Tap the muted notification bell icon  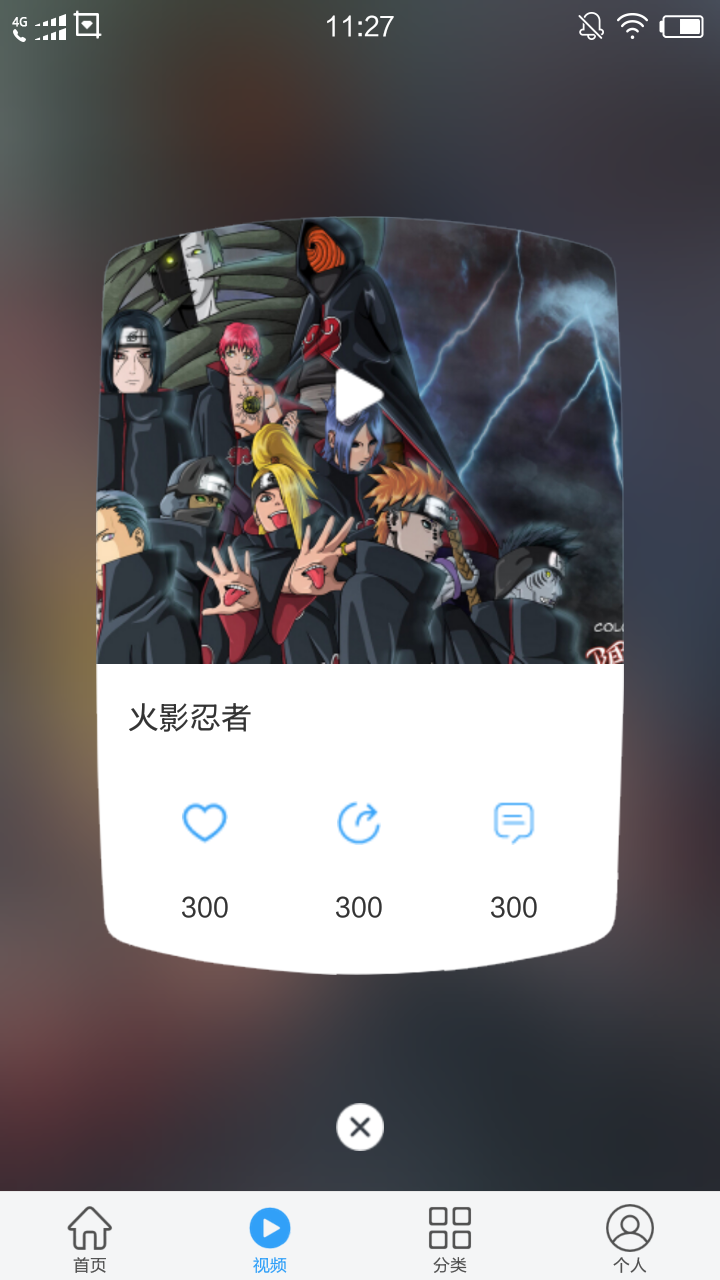(x=590, y=26)
